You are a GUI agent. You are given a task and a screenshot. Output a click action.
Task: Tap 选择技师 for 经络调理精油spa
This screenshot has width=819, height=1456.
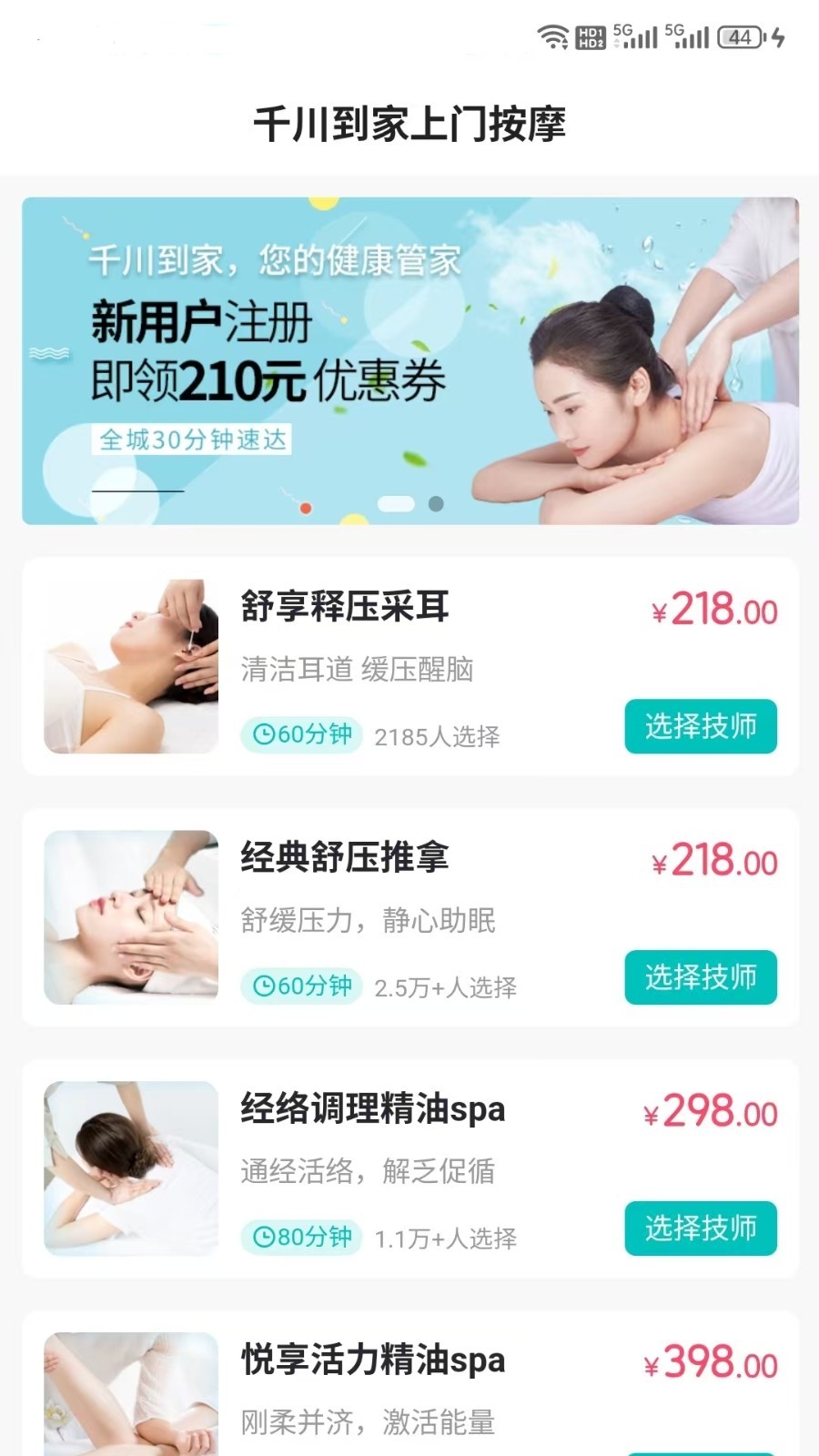tap(701, 1228)
